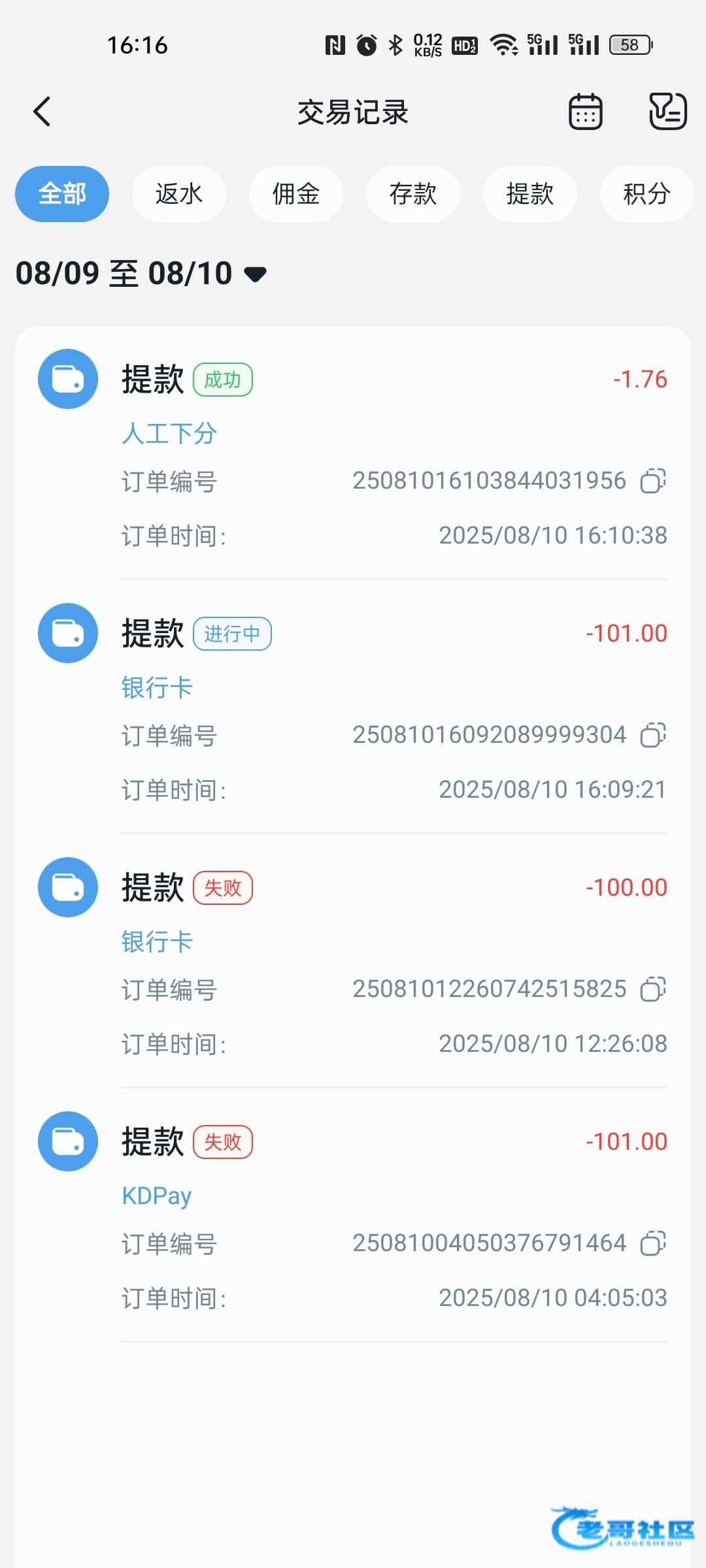Switch to the 积分 filter
706x1568 pixels.
(x=647, y=194)
